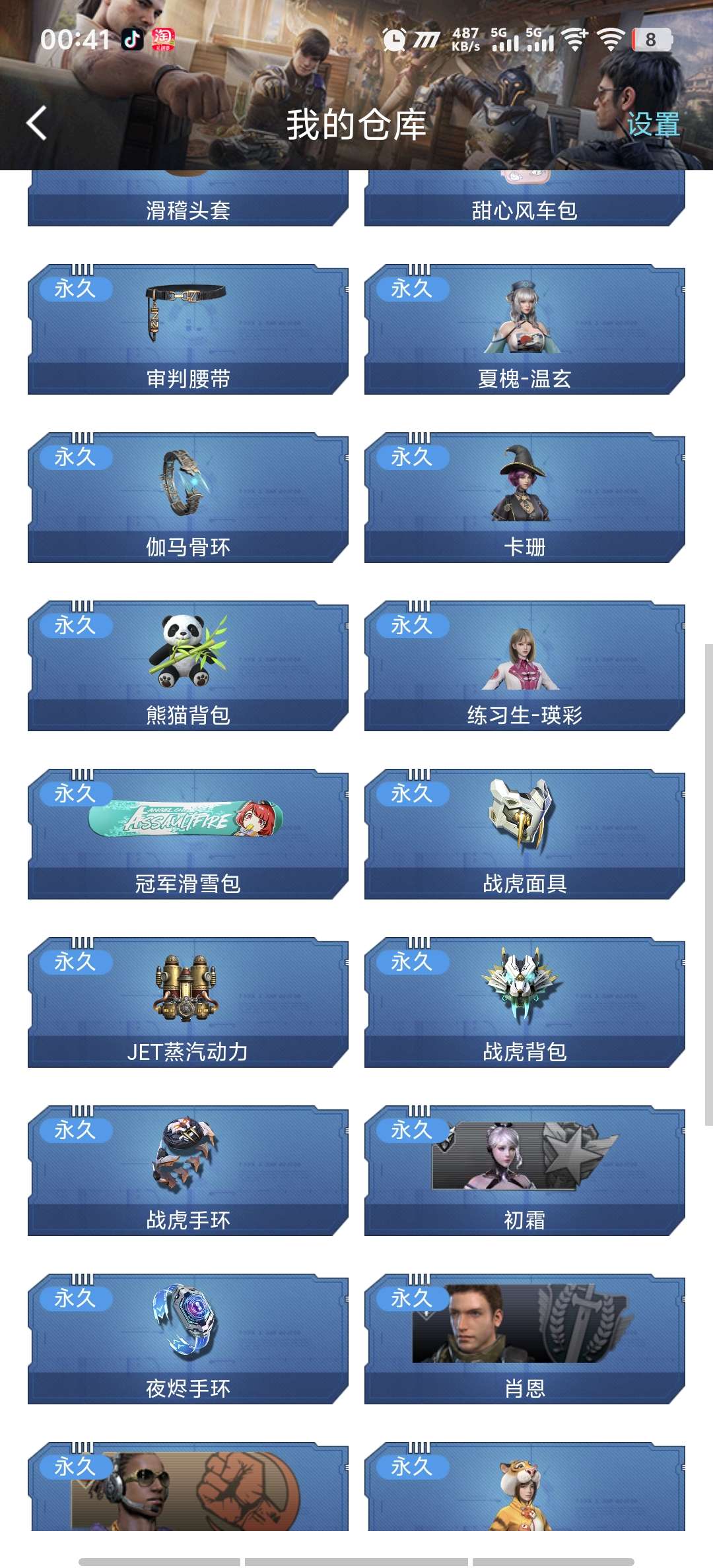Open the 冠军滑雪包 item card

[188, 835]
